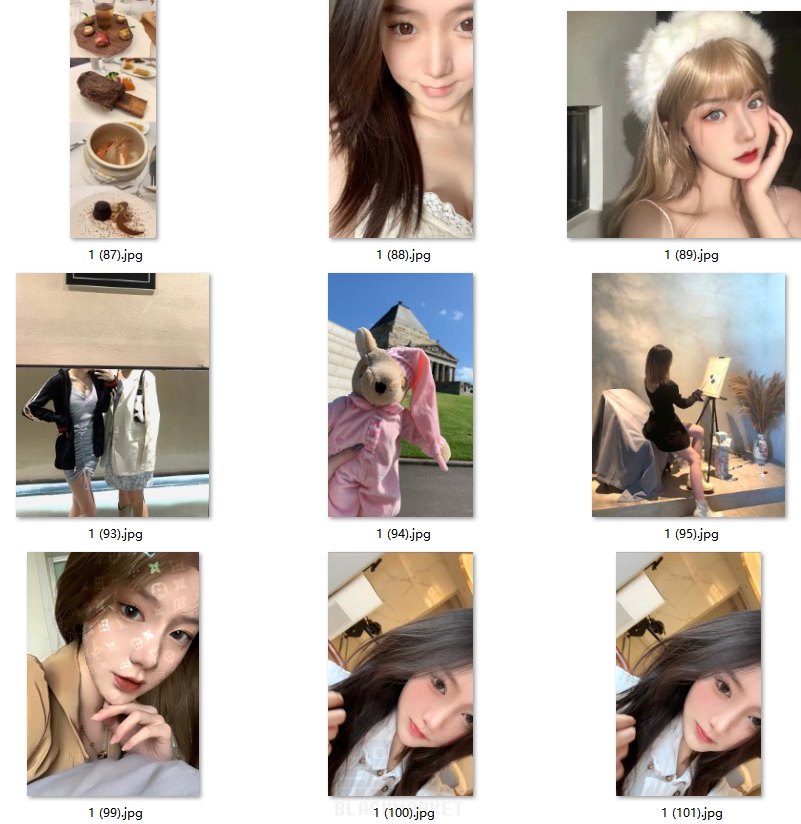Screen dimensions: 801x824
Task: Open the photo 1 (99).jpg
Action: 113,674
